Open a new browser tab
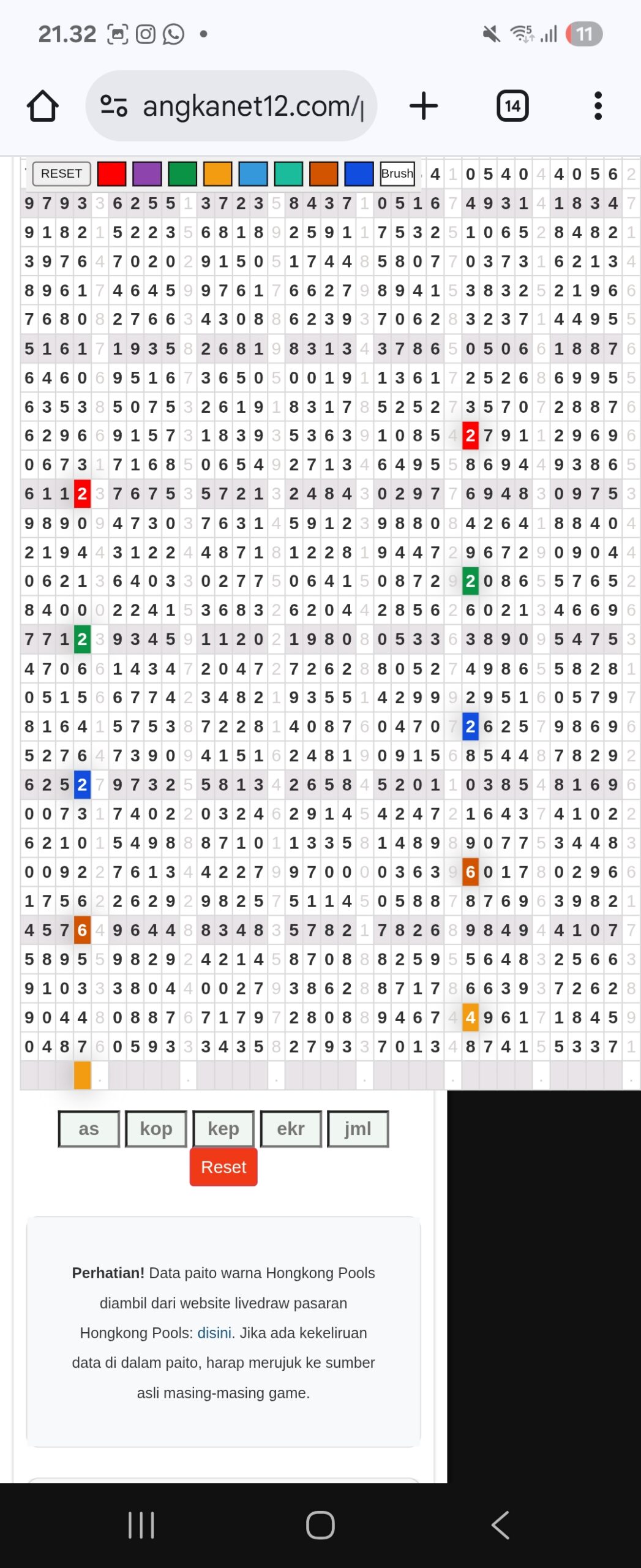The height and width of the screenshot is (1568, 641). [423, 106]
